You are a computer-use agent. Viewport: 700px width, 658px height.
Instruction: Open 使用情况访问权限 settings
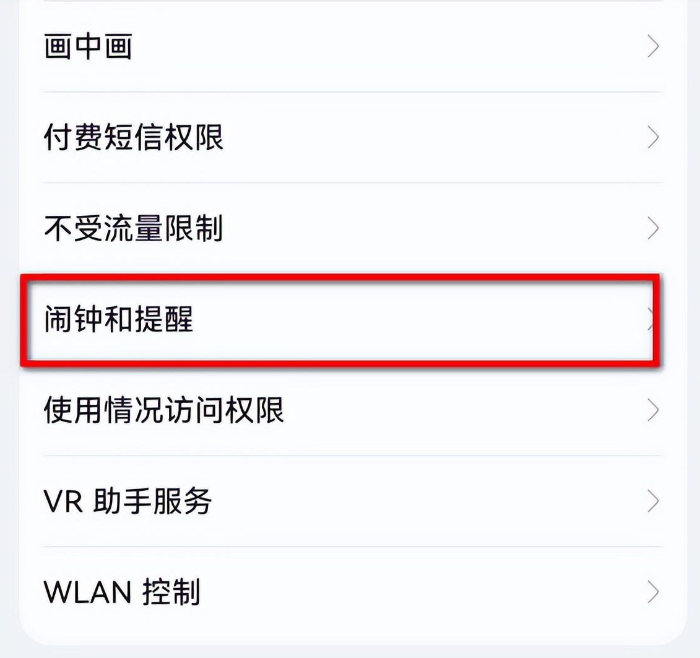pyautogui.click(x=350, y=410)
